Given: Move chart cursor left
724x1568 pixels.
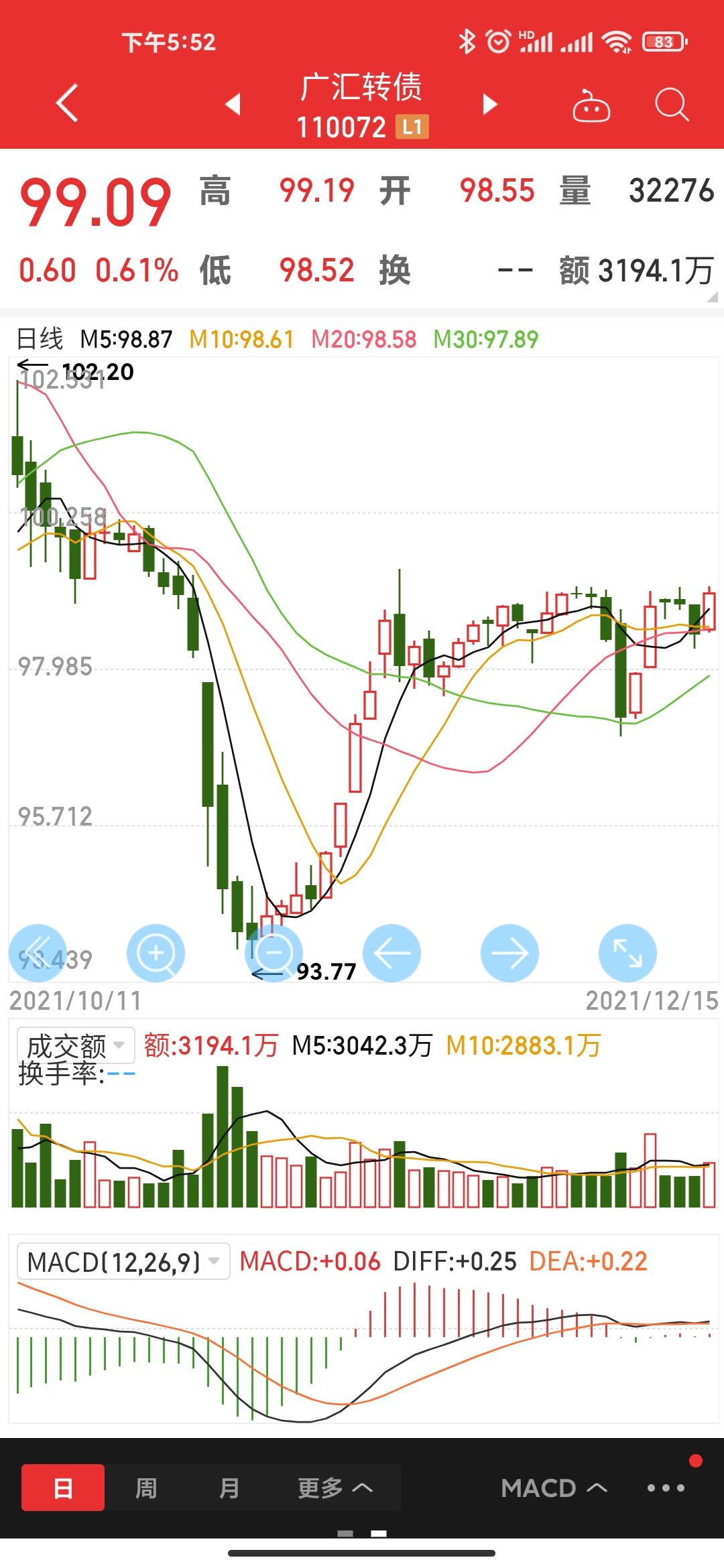Looking at the screenshot, I should click(391, 953).
